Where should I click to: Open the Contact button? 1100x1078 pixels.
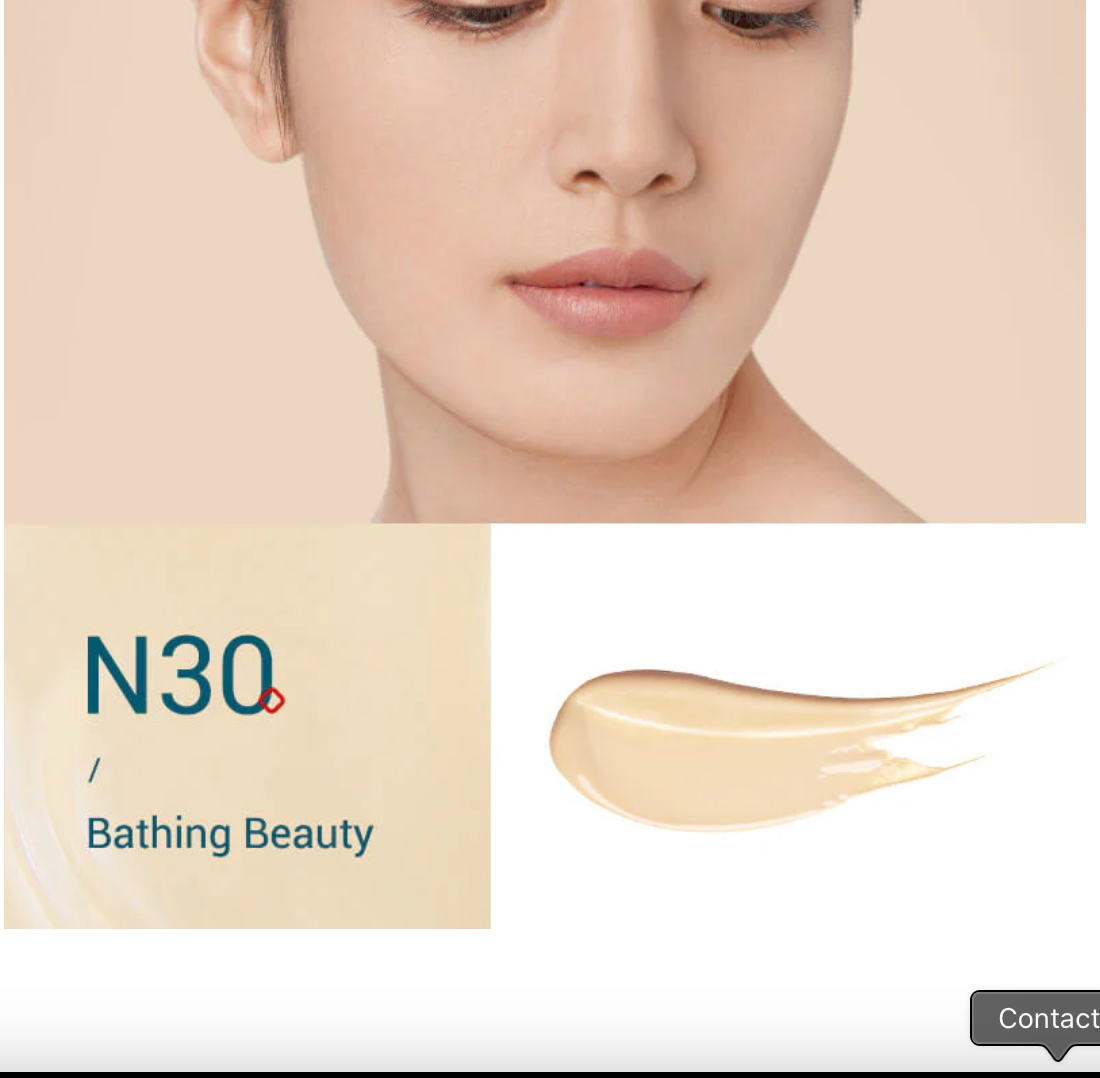click(x=1040, y=1018)
